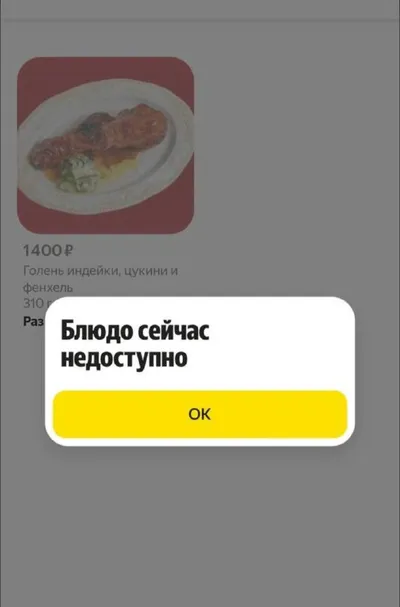Dismiss the dialog with the OK button
Viewport: 400px width, 607px height.
coord(200,414)
